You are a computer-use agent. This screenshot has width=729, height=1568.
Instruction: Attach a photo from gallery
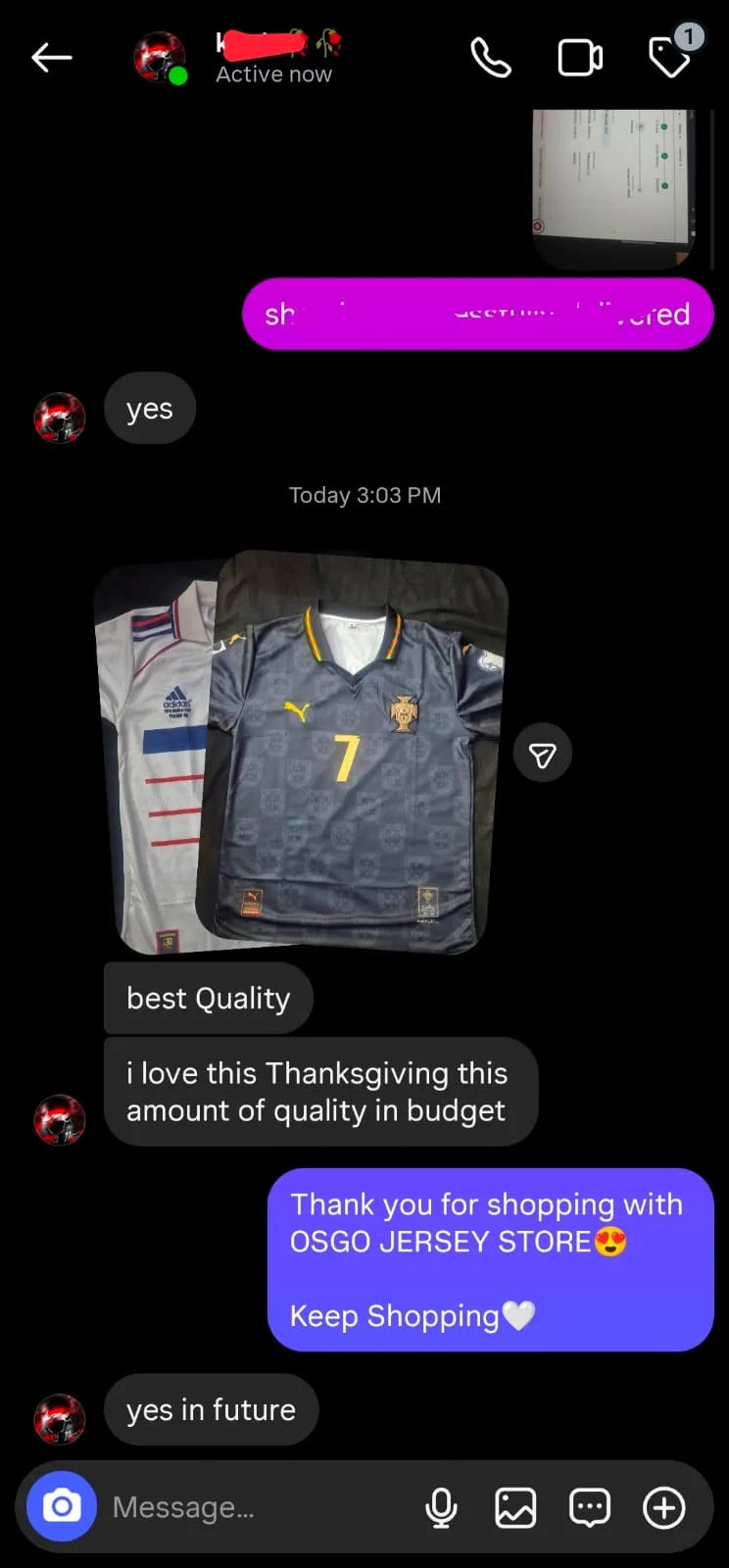[515, 1507]
